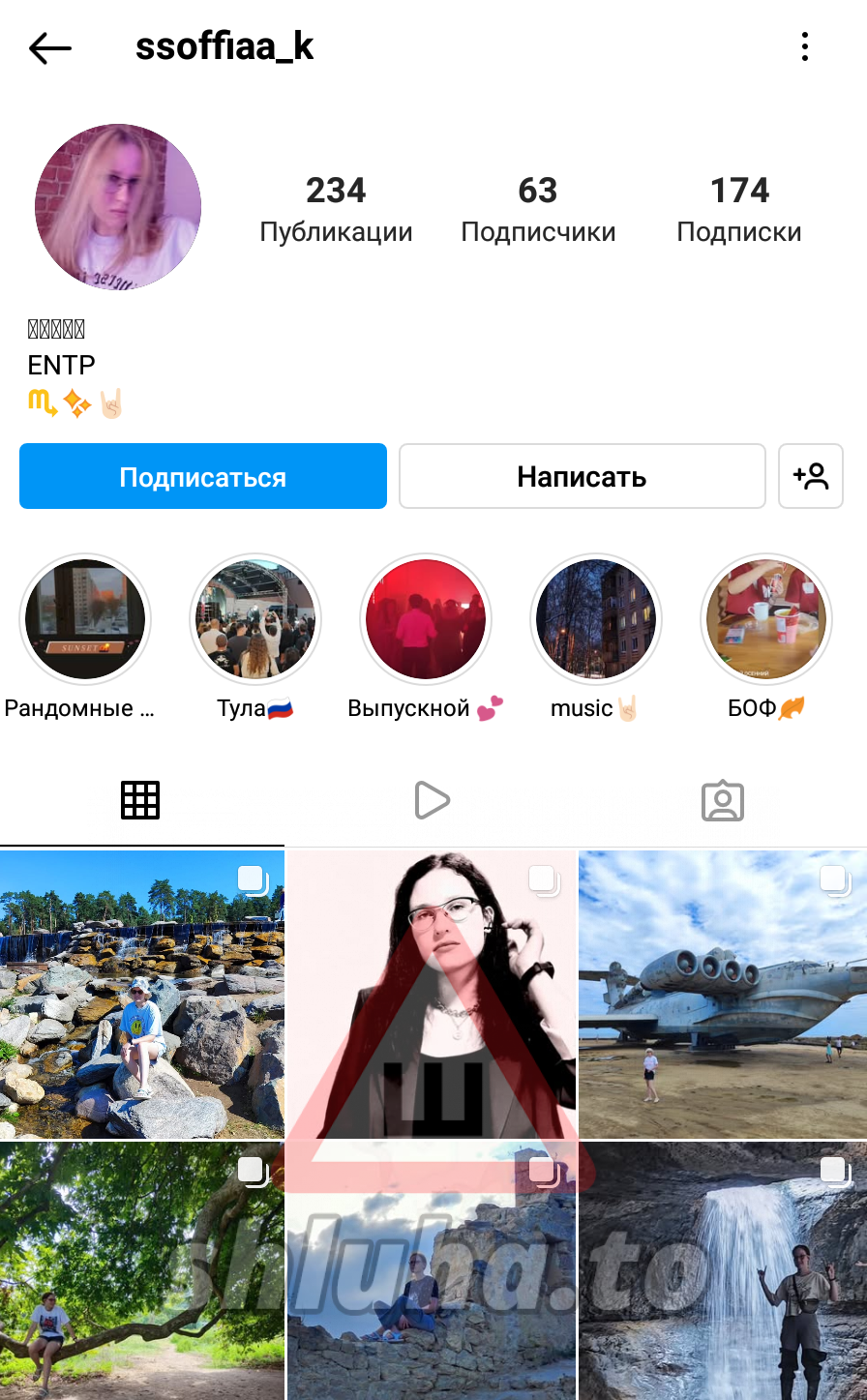This screenshot has height=1400, width=867.
Task: Follow the account with Подписаться
Action: 203,476
